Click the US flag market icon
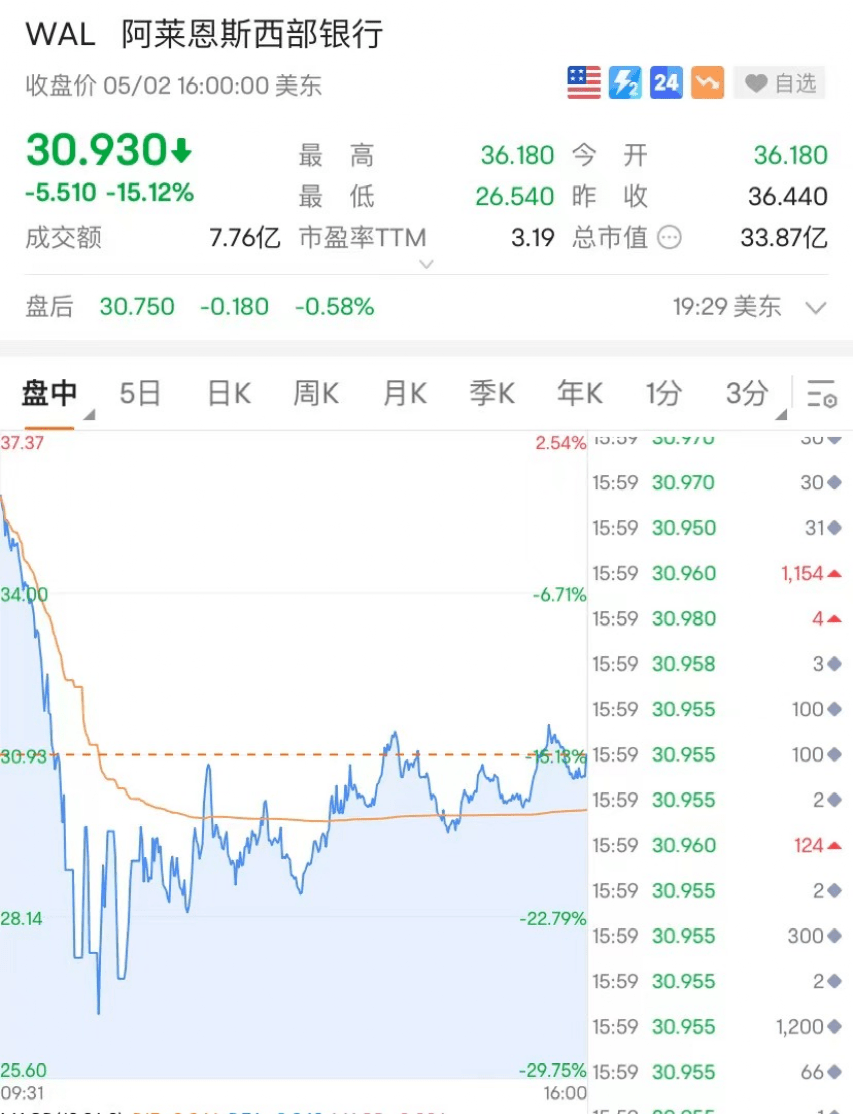Viewport: 853px width, 1114px height. point(583,83)
